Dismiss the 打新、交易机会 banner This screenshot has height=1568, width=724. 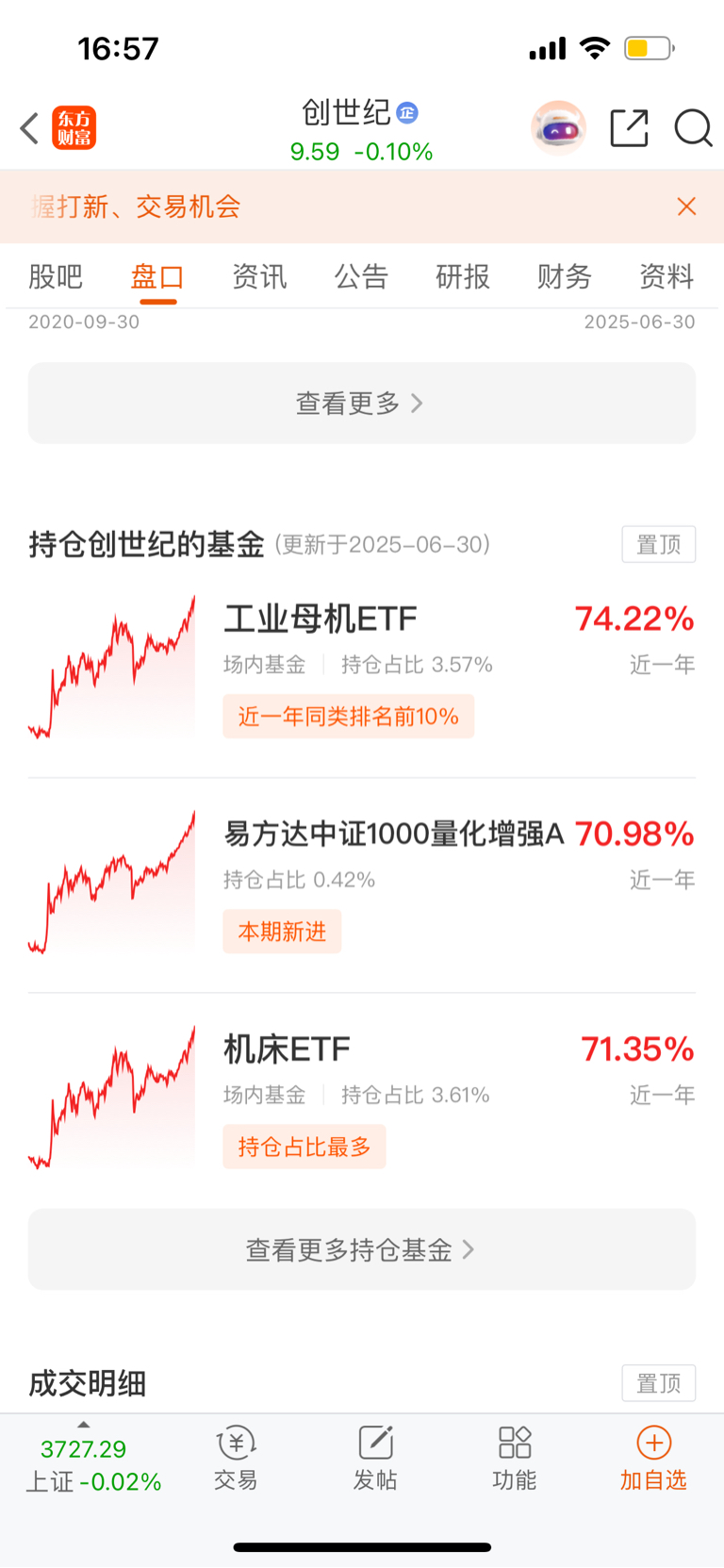point(686,206)
